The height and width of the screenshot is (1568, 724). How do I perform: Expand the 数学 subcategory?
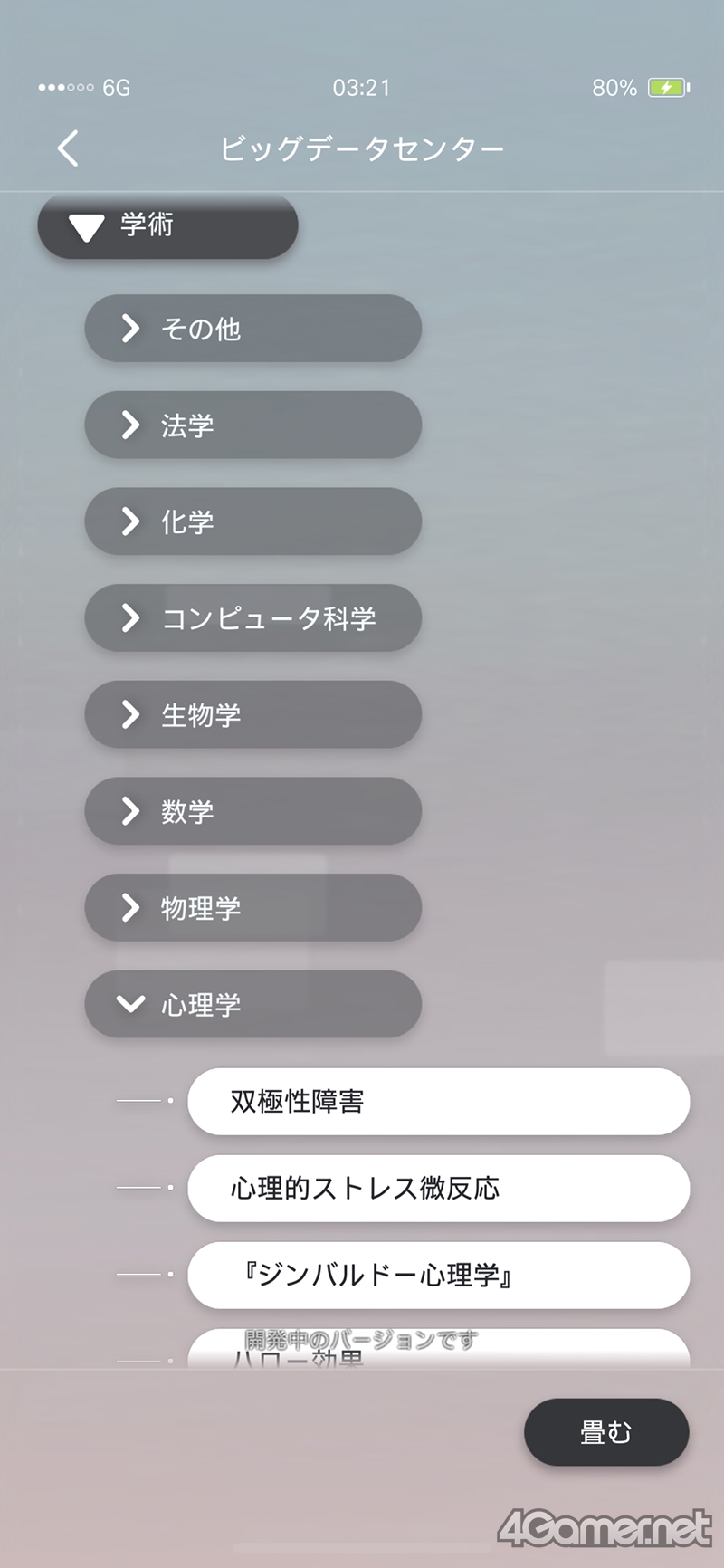(252, 811)
